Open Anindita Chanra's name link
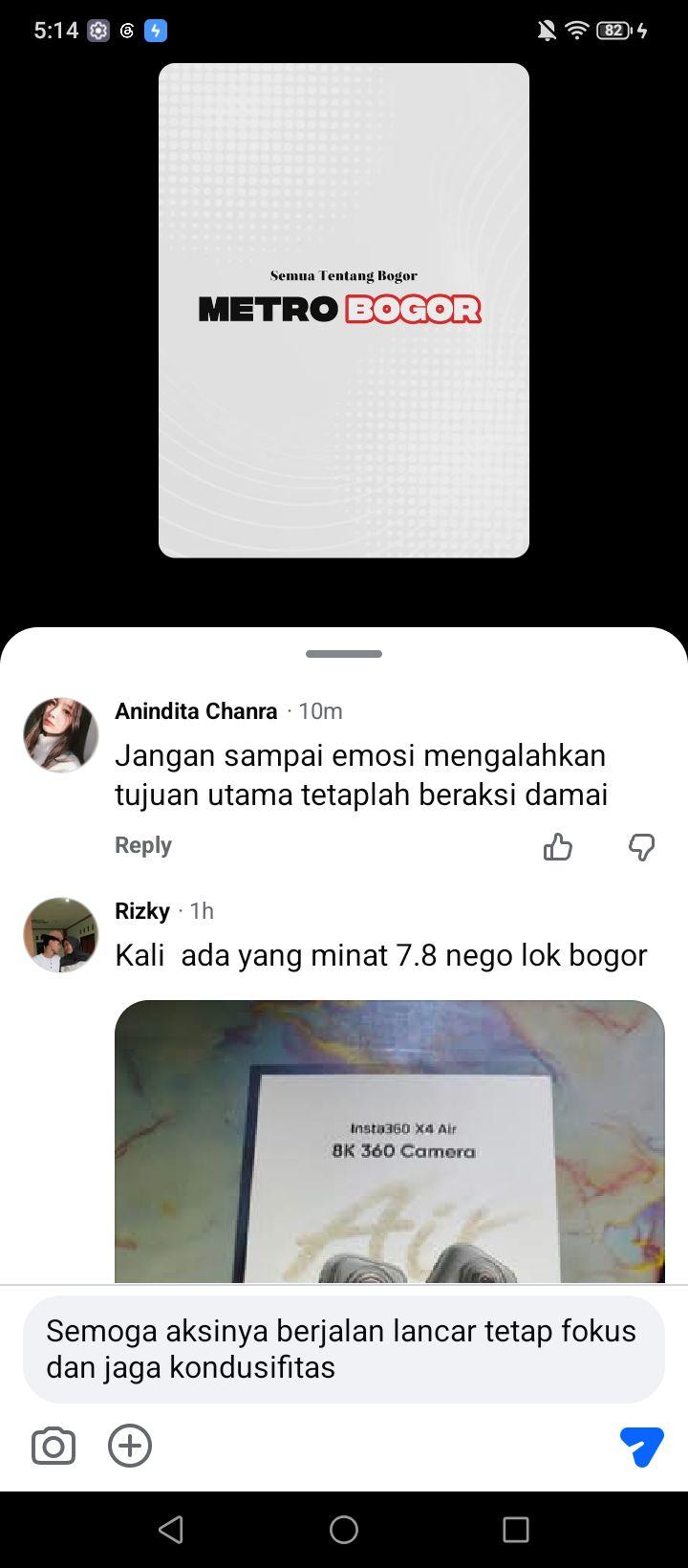The height and width of the screenshot is (1568, 688). pyautogui.click(x=196, y=710)
